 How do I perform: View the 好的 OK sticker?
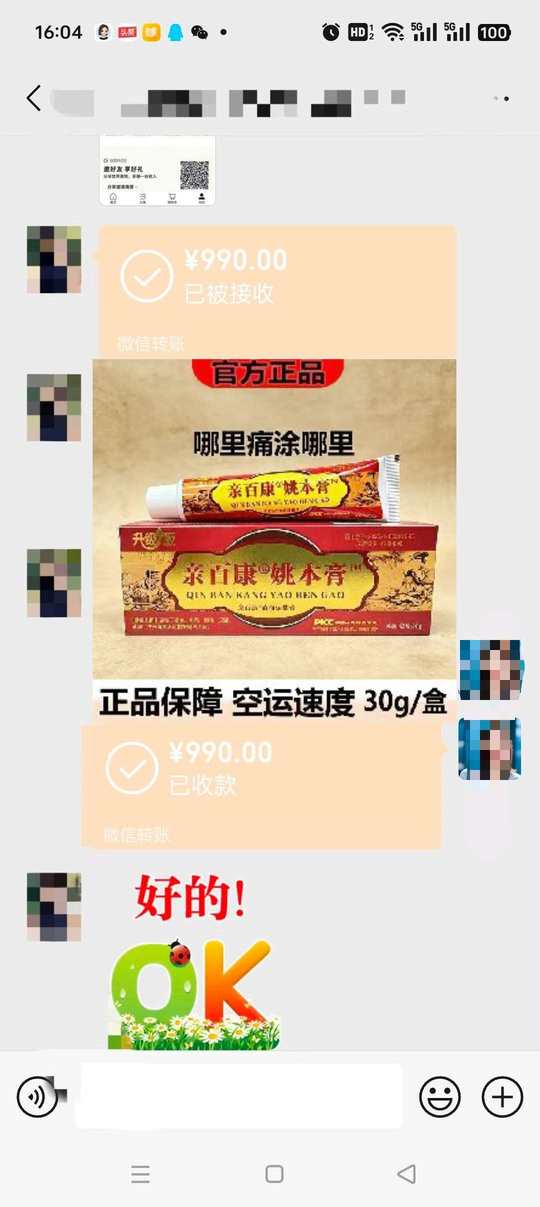(190, 960)
